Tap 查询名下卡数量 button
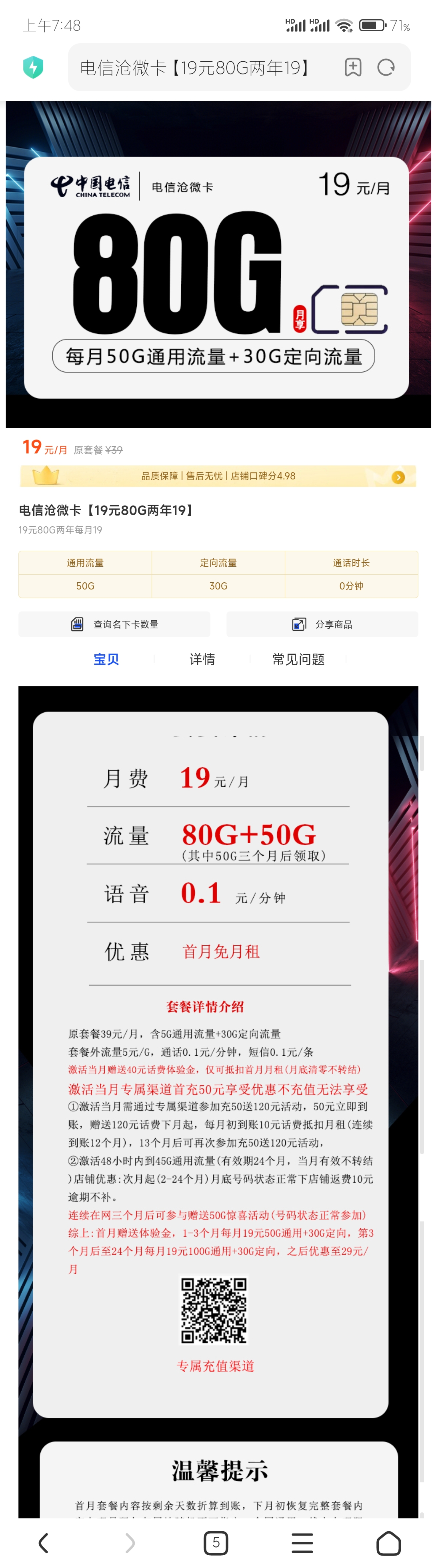This screenshot has height=1568, width=432. [x=114, y=624]
